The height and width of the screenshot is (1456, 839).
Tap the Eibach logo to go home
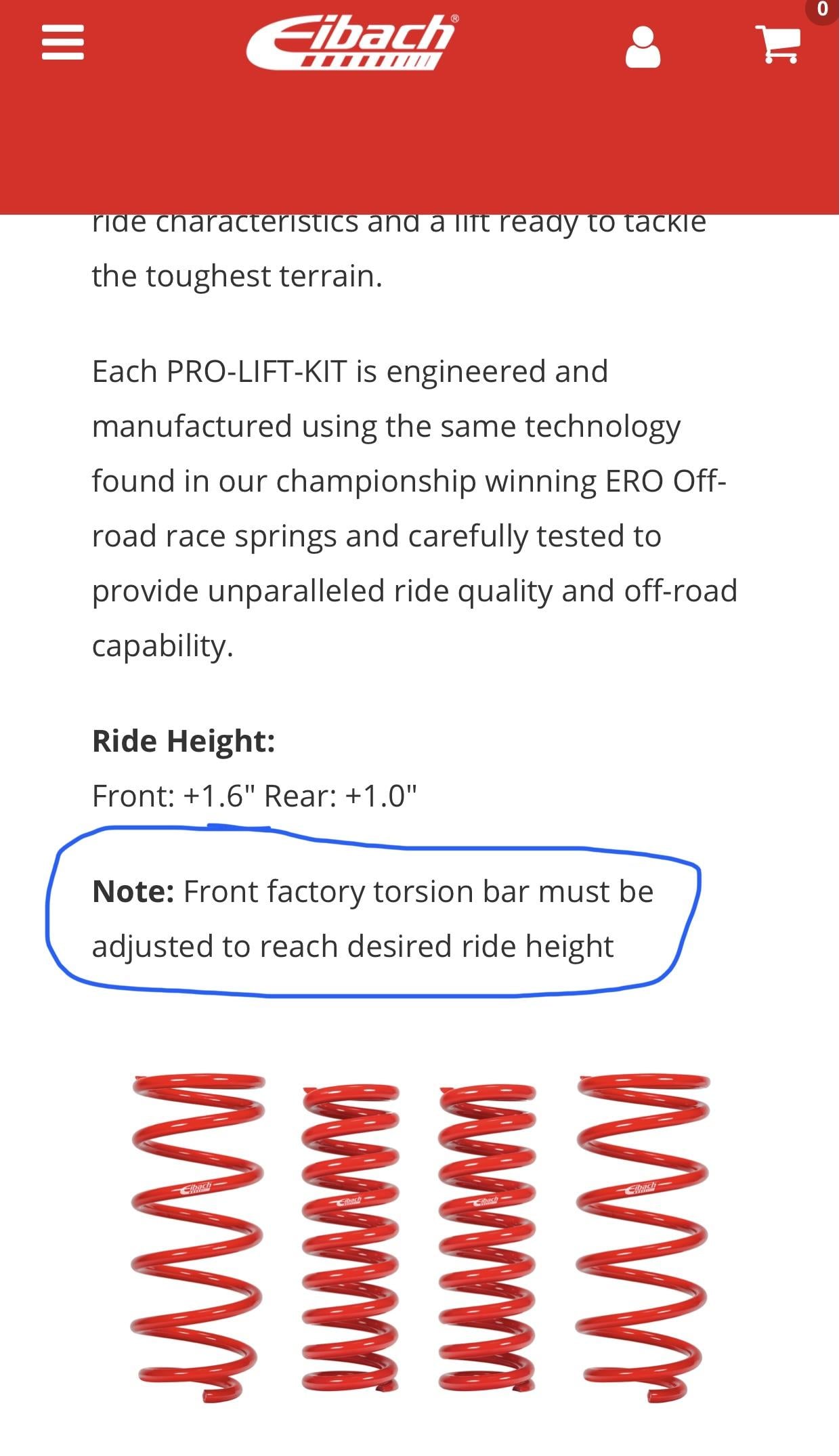coord(351,42)
